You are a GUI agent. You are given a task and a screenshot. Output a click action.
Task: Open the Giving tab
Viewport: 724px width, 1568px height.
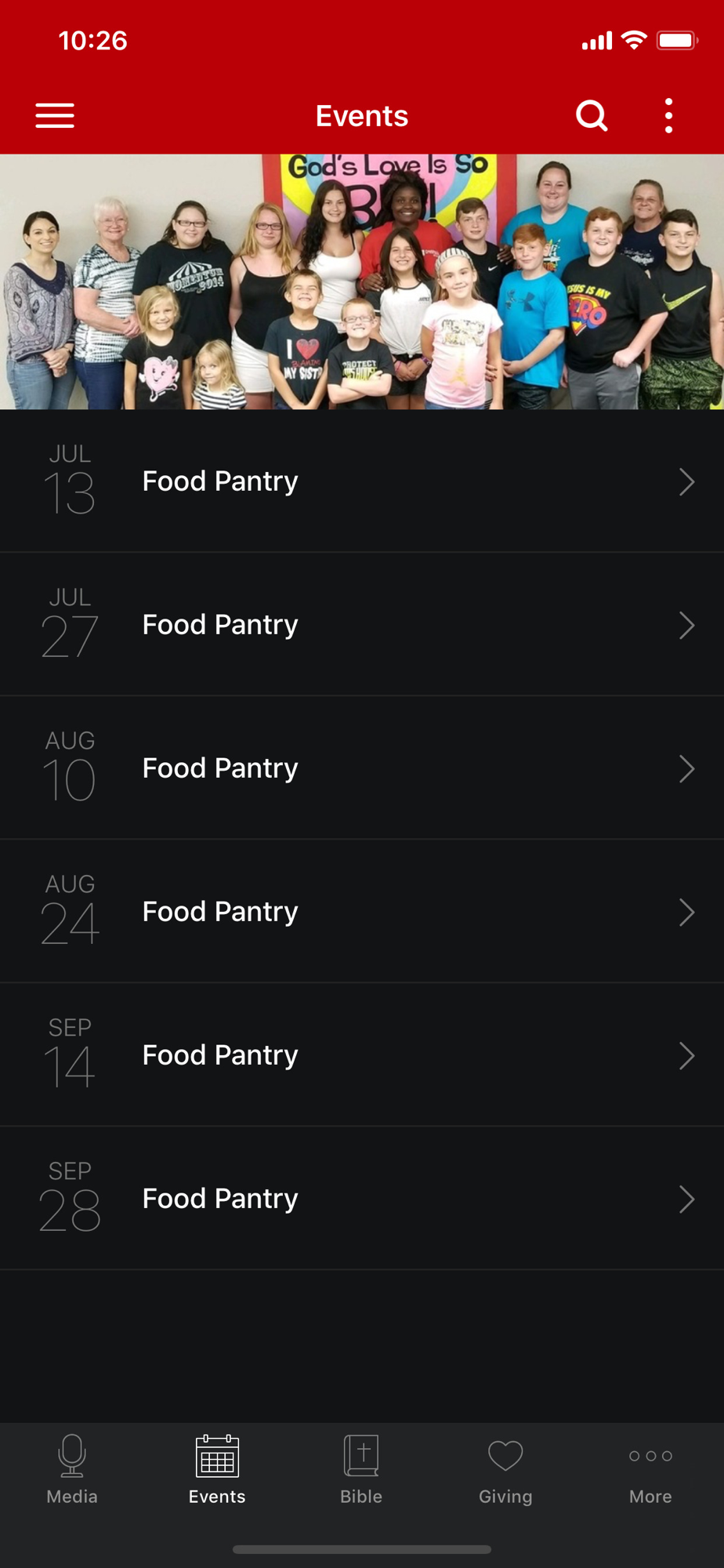coord(505,1470)
